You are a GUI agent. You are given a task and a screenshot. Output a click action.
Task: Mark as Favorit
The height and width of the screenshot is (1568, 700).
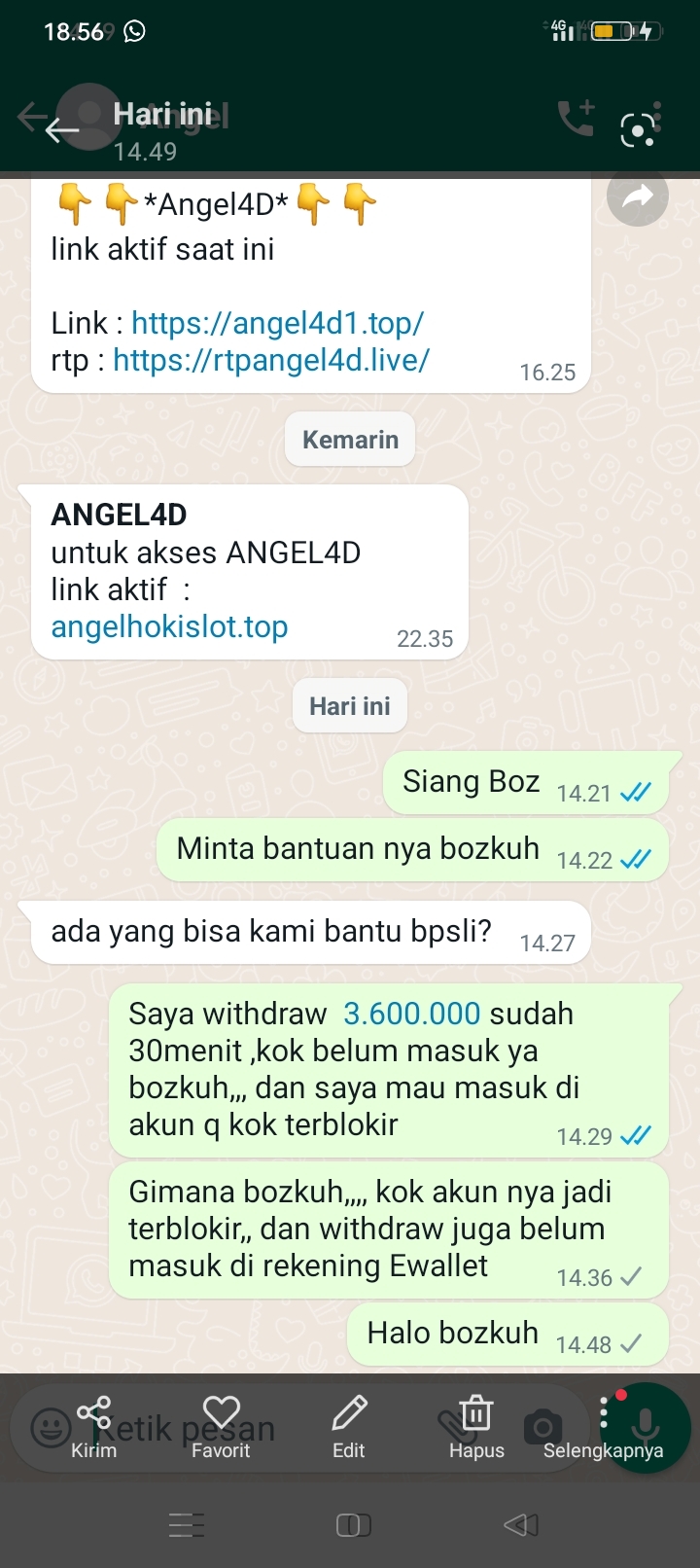coord(221,1426)
